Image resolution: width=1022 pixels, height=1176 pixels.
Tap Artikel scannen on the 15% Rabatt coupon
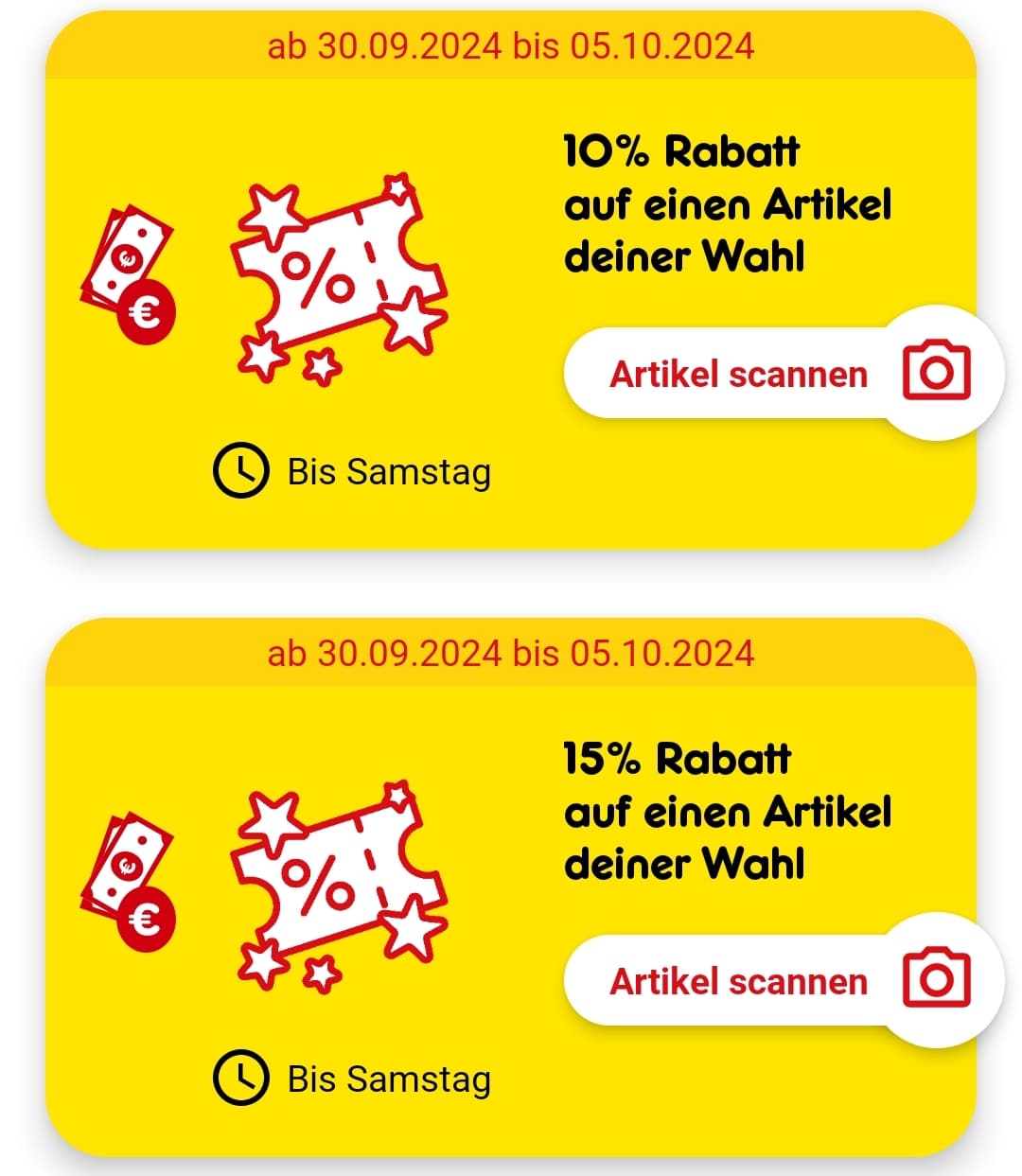[x=738, y=981]
